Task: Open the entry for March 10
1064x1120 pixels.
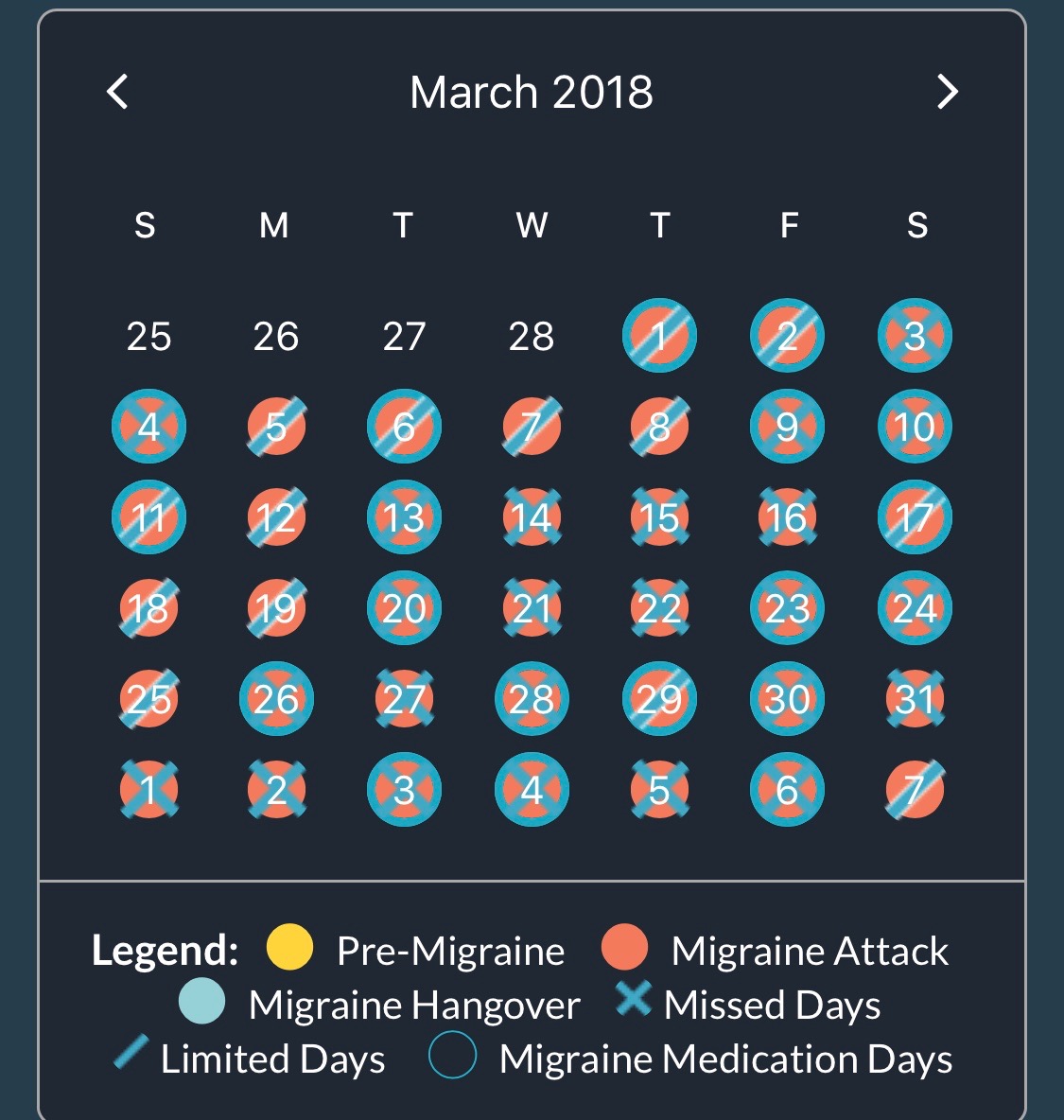Action: (x=915, y=427)
